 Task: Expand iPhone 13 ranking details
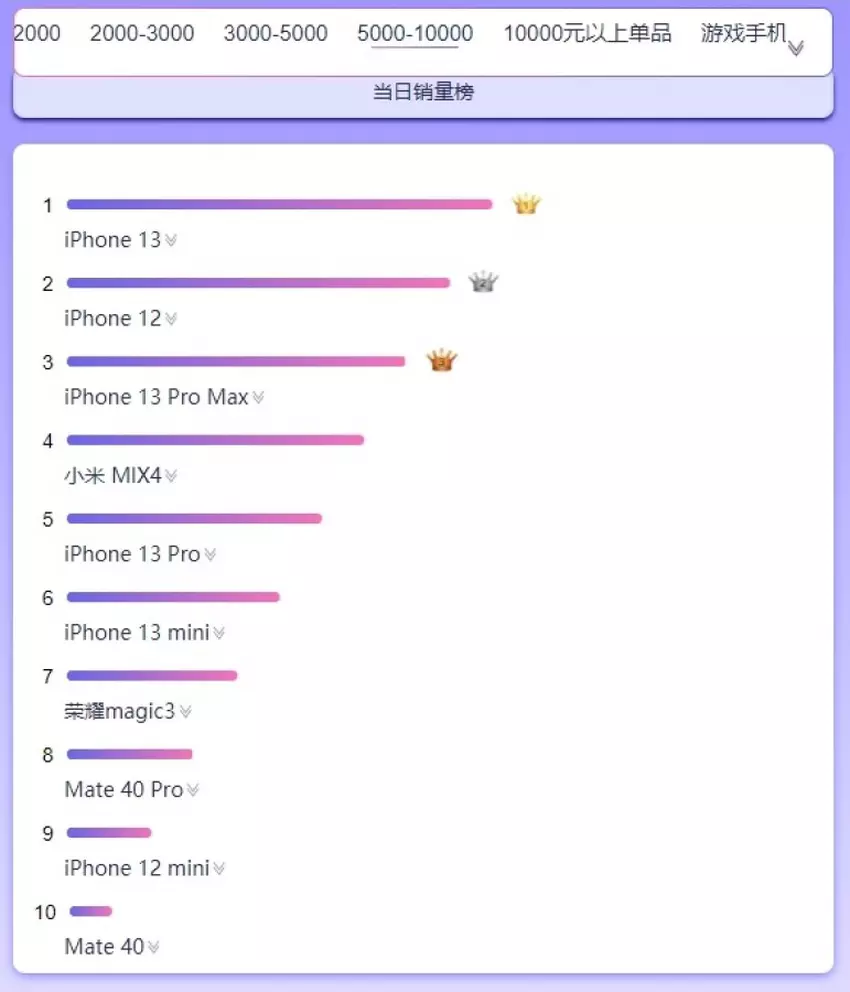pyautogui.click(x=171, y=241)
